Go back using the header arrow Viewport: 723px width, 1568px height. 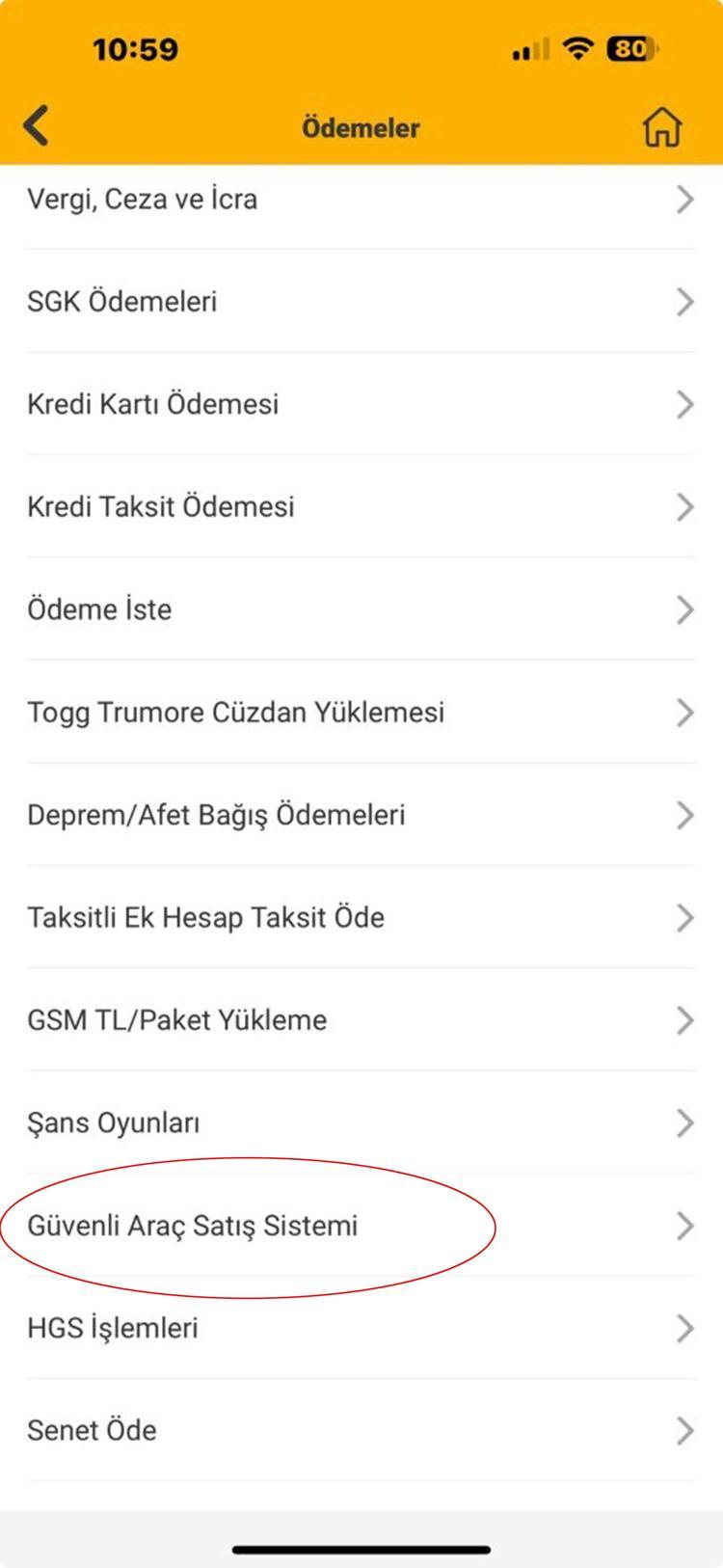pyautogui.click(x=37, y=126)
